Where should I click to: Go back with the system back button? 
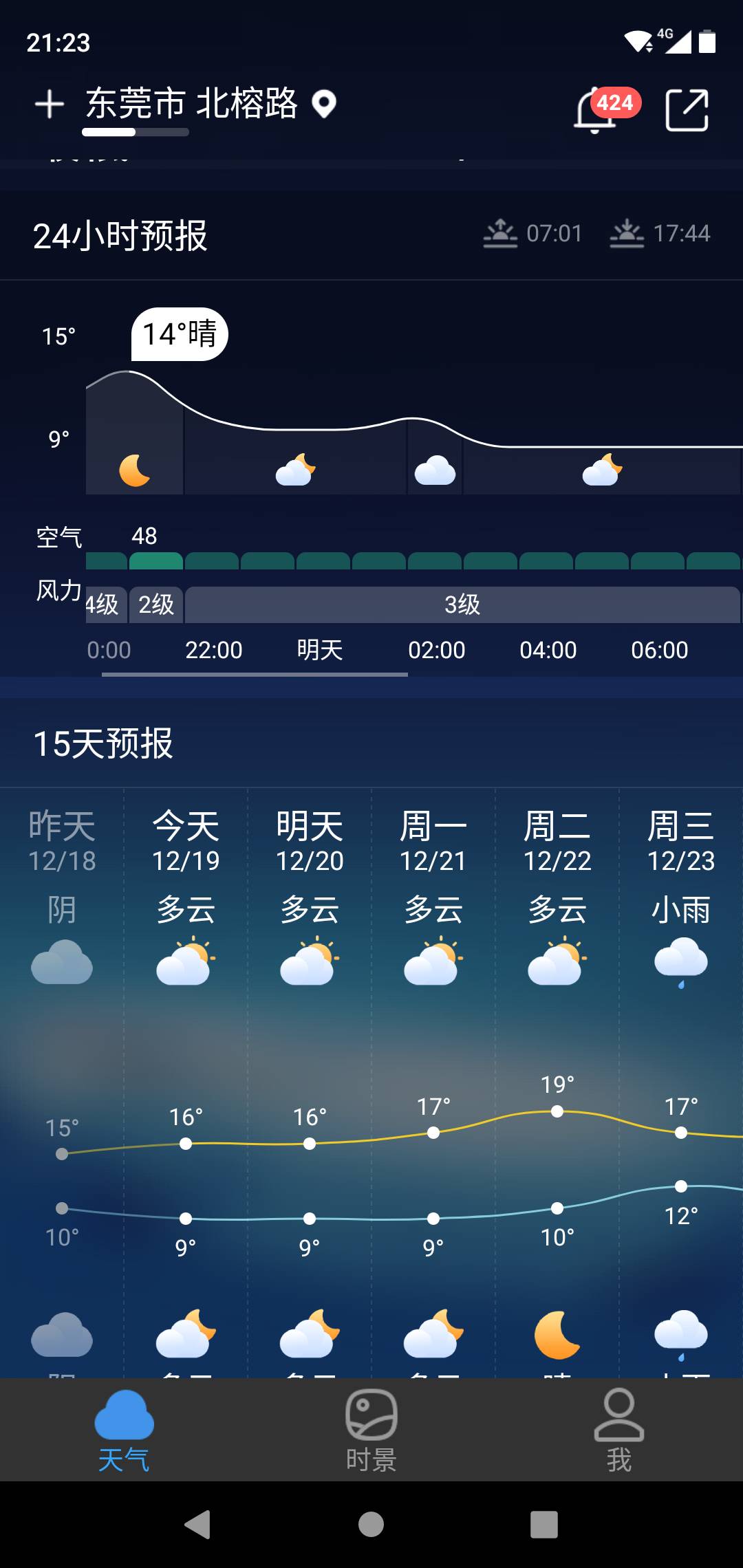point(198,1525)
